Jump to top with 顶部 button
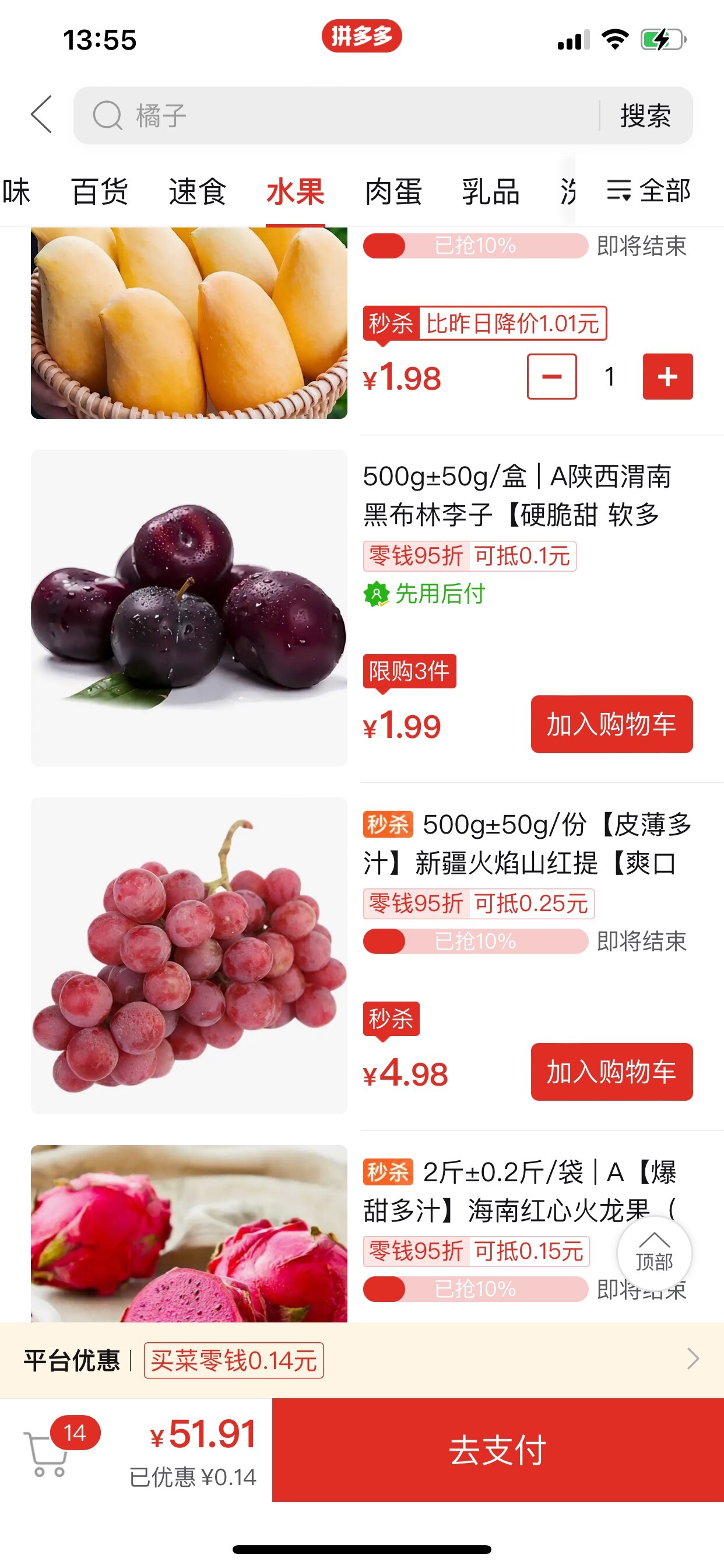Image resolution: width=724 pixels, height=1568 pixels. coord(654,1254)
